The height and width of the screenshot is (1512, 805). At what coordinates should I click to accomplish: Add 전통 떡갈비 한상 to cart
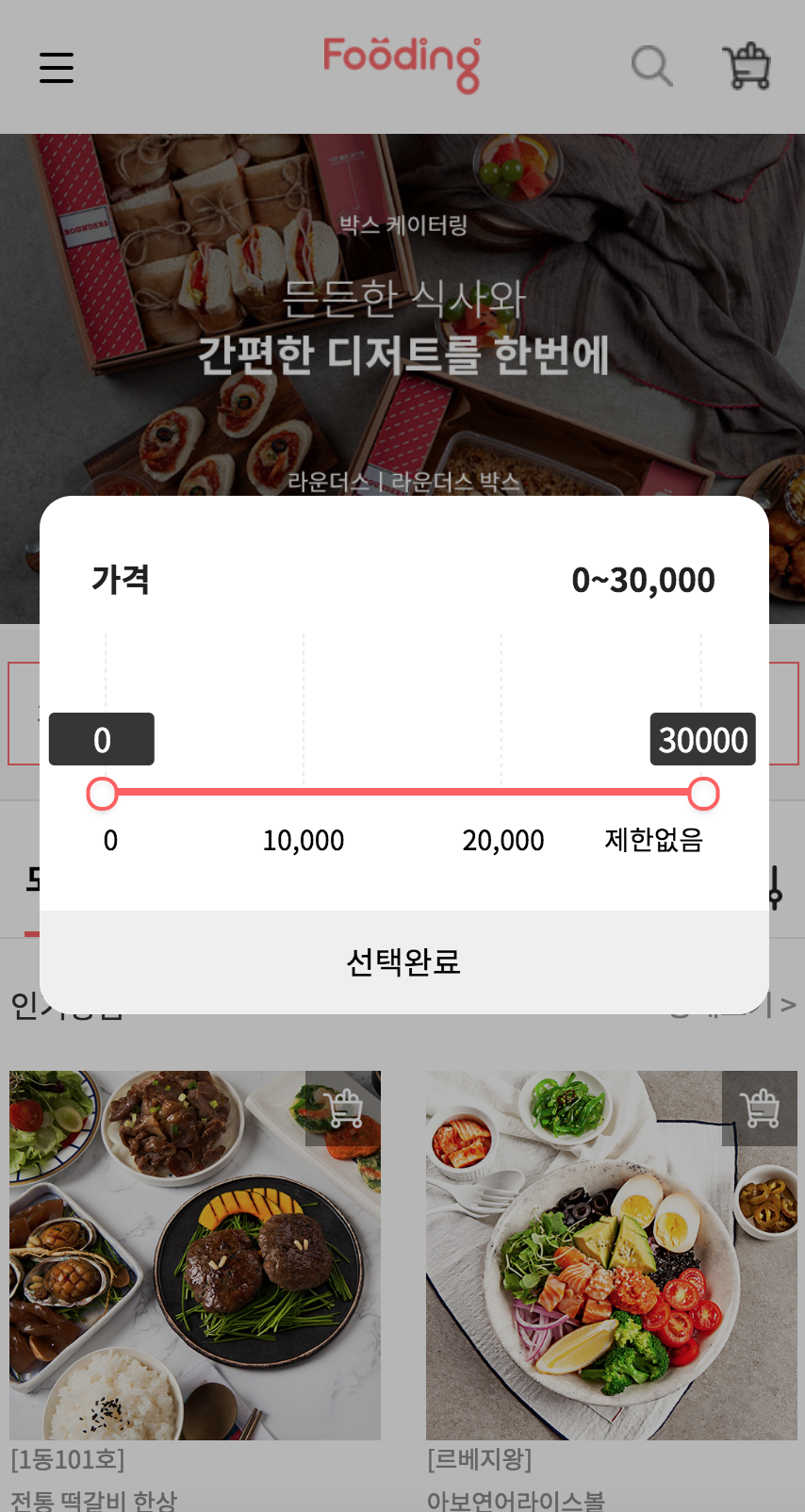343,1108
